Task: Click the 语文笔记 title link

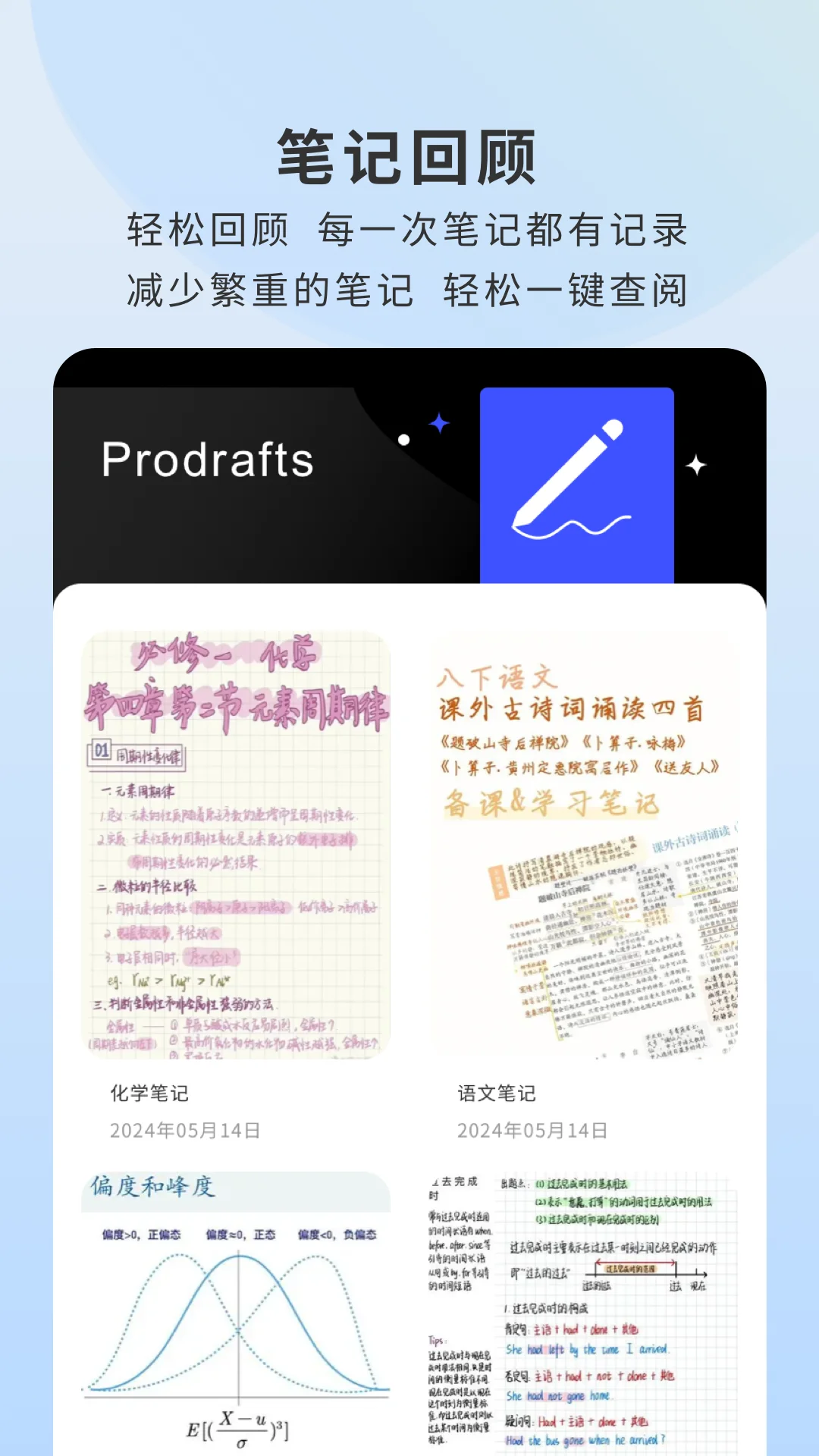Action: [x=497, y=1093]
